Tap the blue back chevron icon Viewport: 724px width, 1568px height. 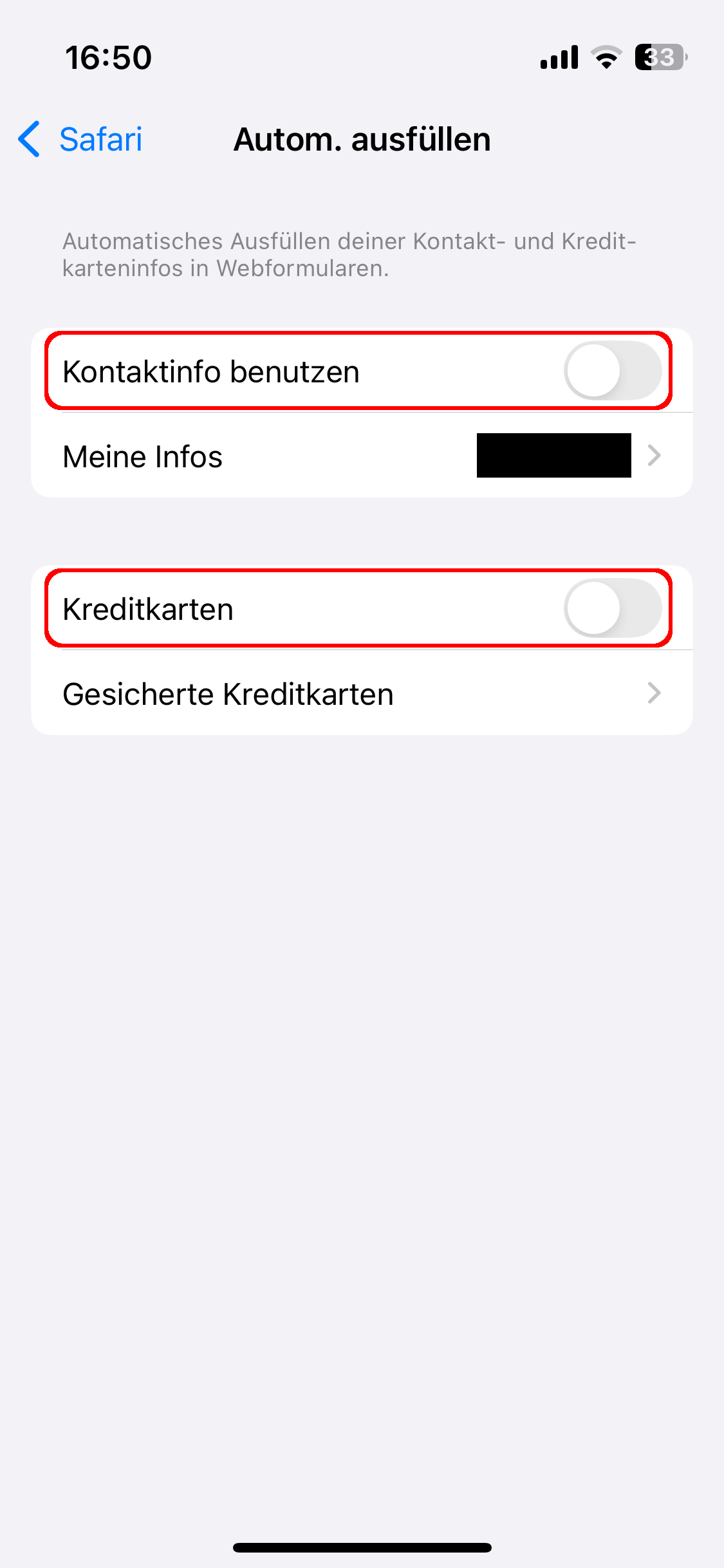point(28,139)
